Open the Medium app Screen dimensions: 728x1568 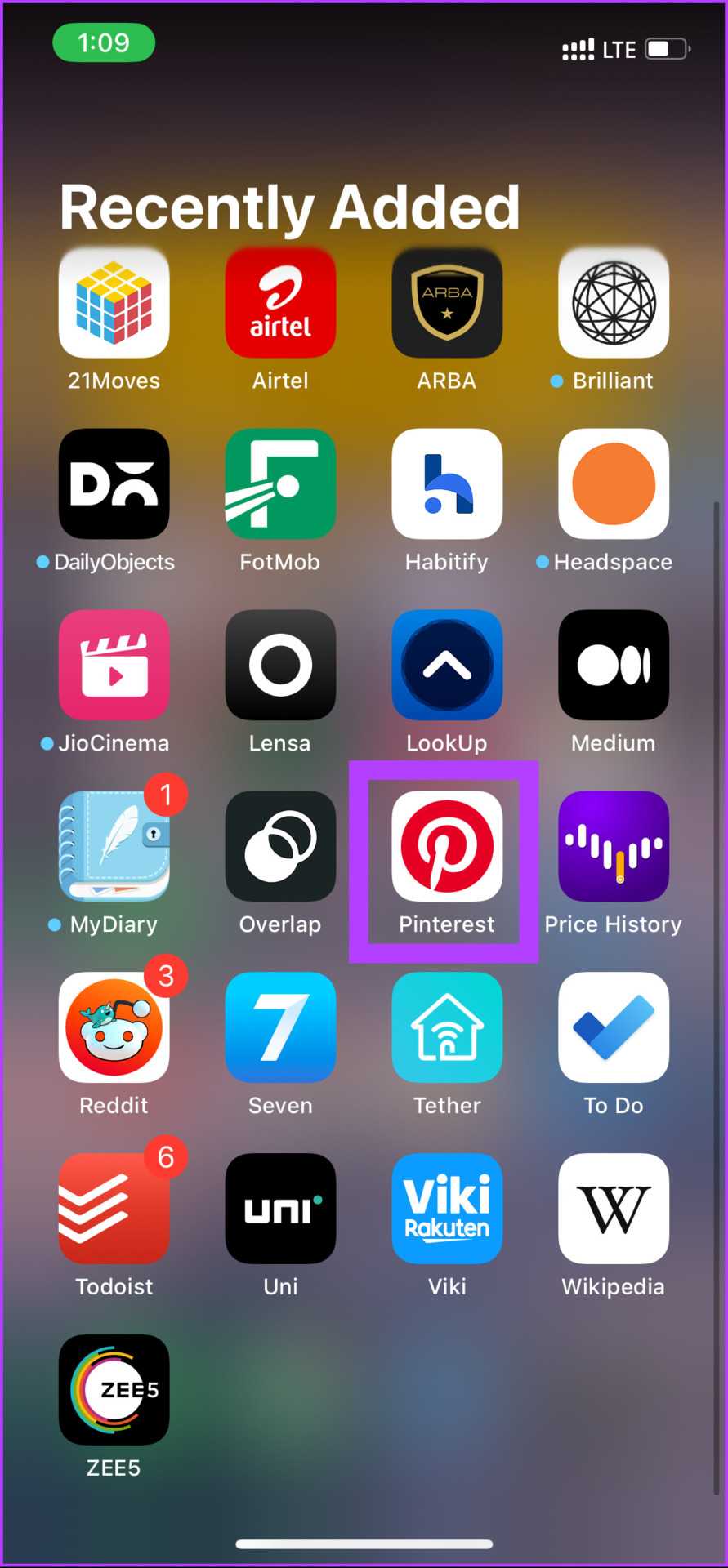click(614, 665)
